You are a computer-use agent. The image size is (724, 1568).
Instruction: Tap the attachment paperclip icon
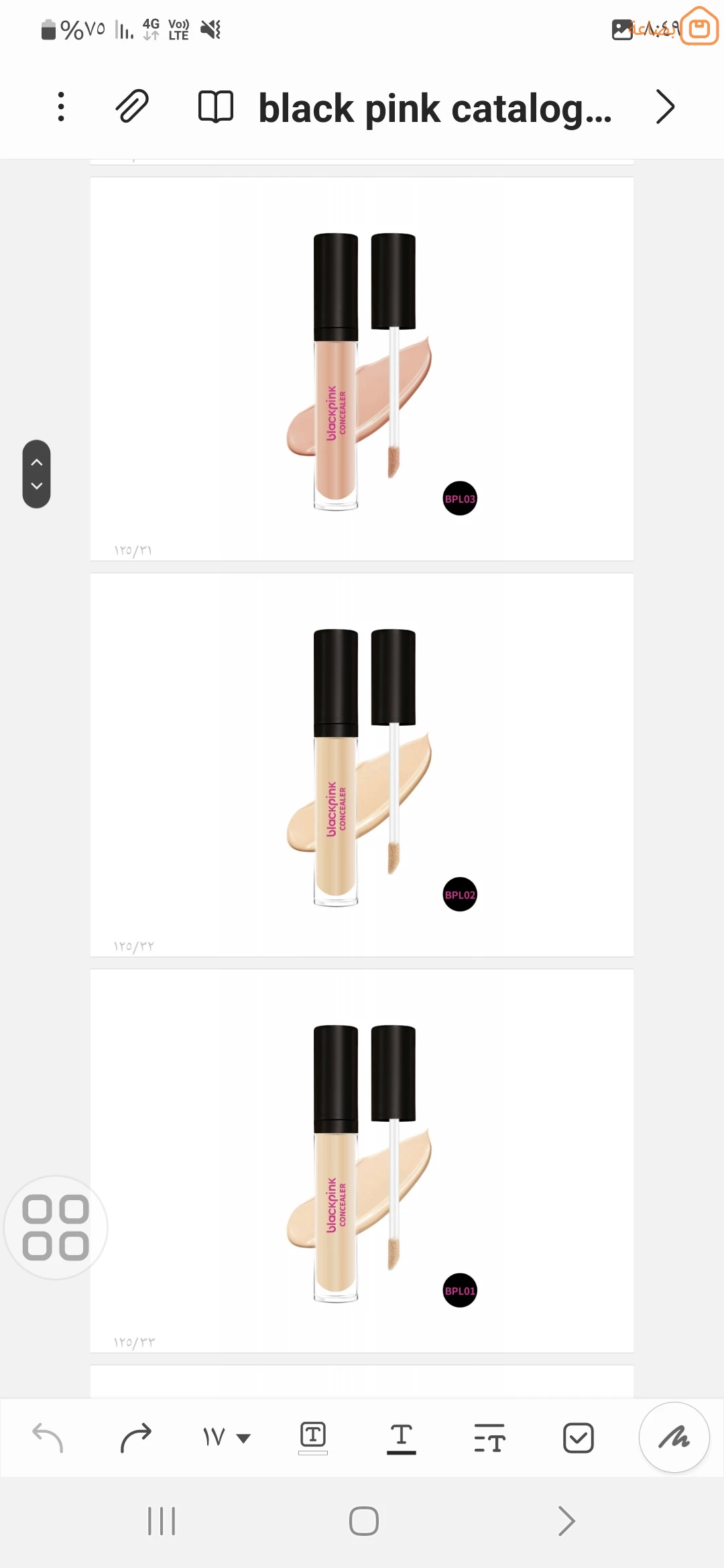point(132,107)
